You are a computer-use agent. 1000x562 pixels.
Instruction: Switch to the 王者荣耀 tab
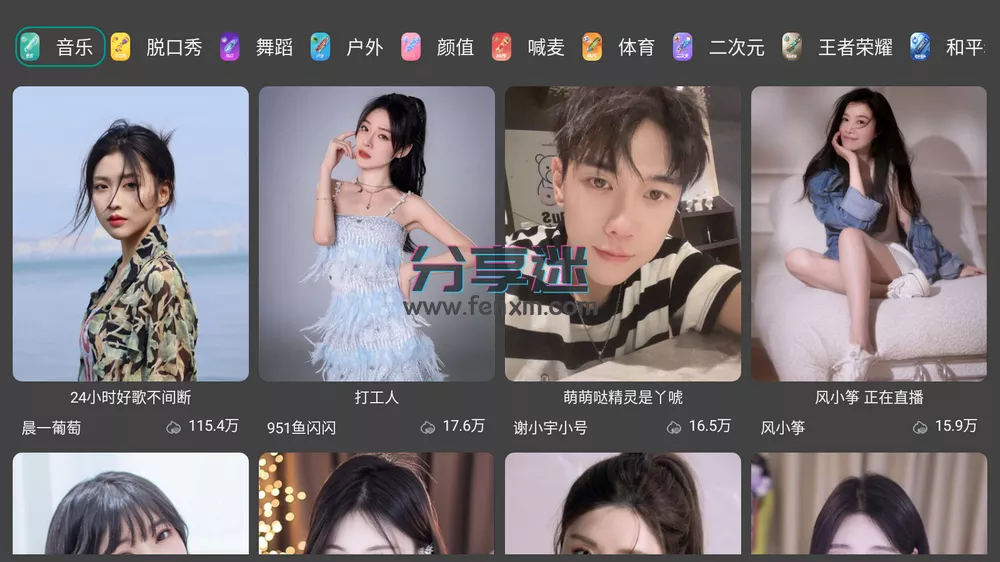tap(837, 47)
